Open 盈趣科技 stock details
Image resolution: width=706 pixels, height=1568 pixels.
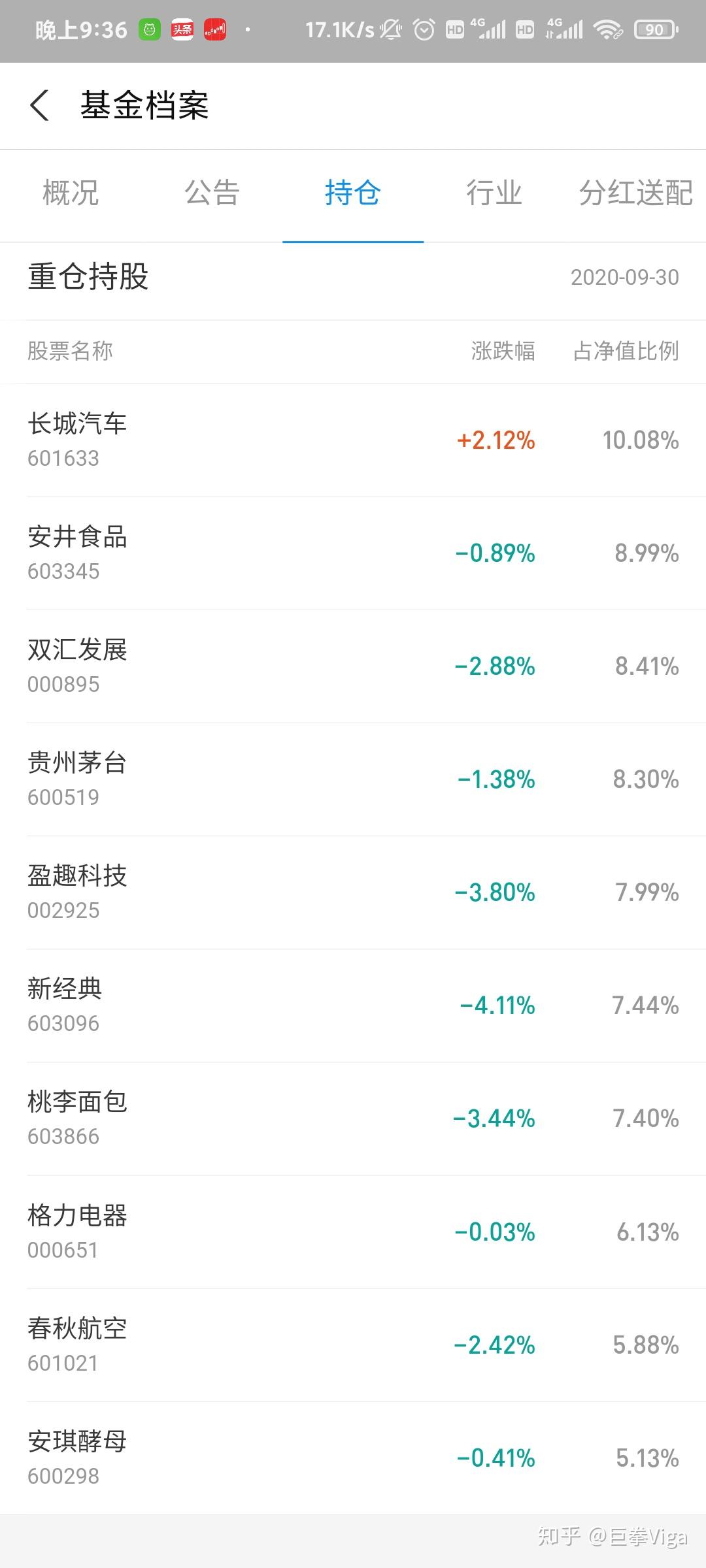[x=353, y=892]
